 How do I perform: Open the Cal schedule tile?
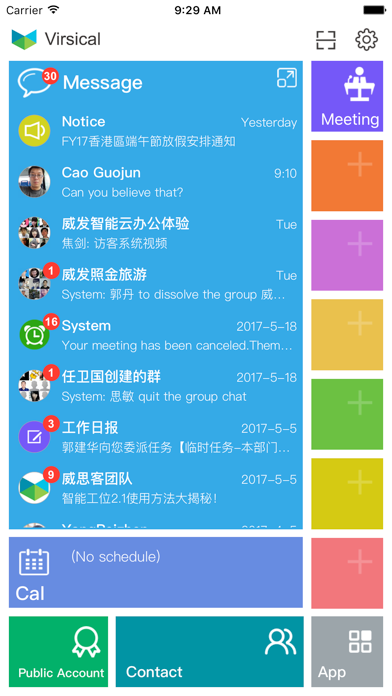point(156,573)
